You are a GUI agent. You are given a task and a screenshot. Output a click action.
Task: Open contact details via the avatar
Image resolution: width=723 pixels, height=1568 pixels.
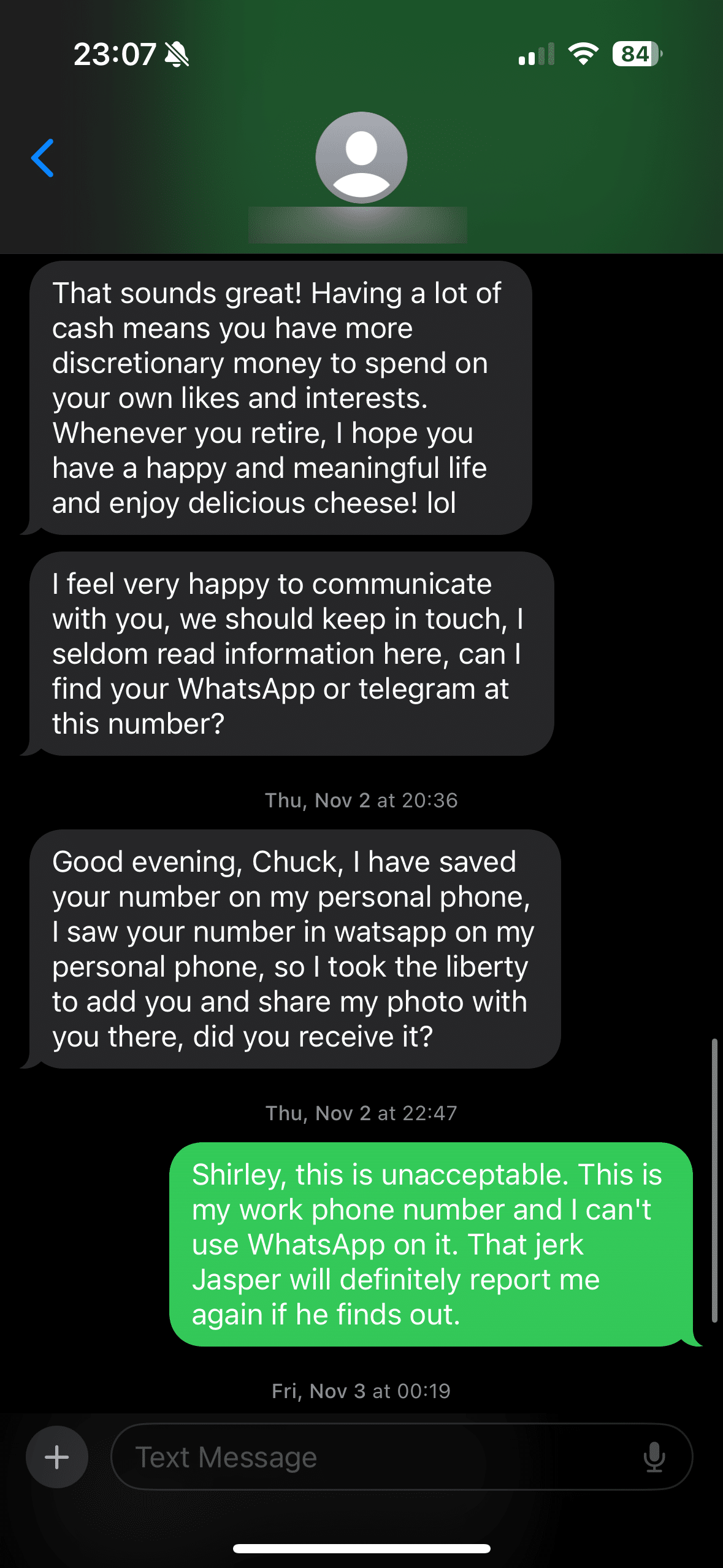361,158
